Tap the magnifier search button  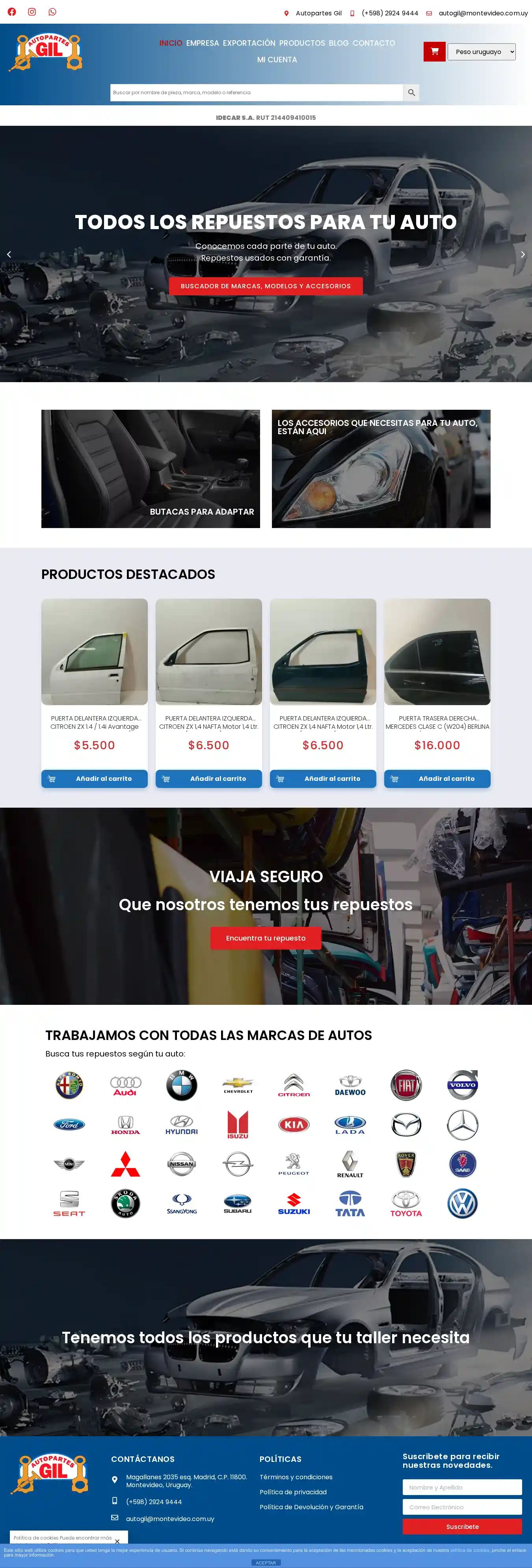(411, 93)
